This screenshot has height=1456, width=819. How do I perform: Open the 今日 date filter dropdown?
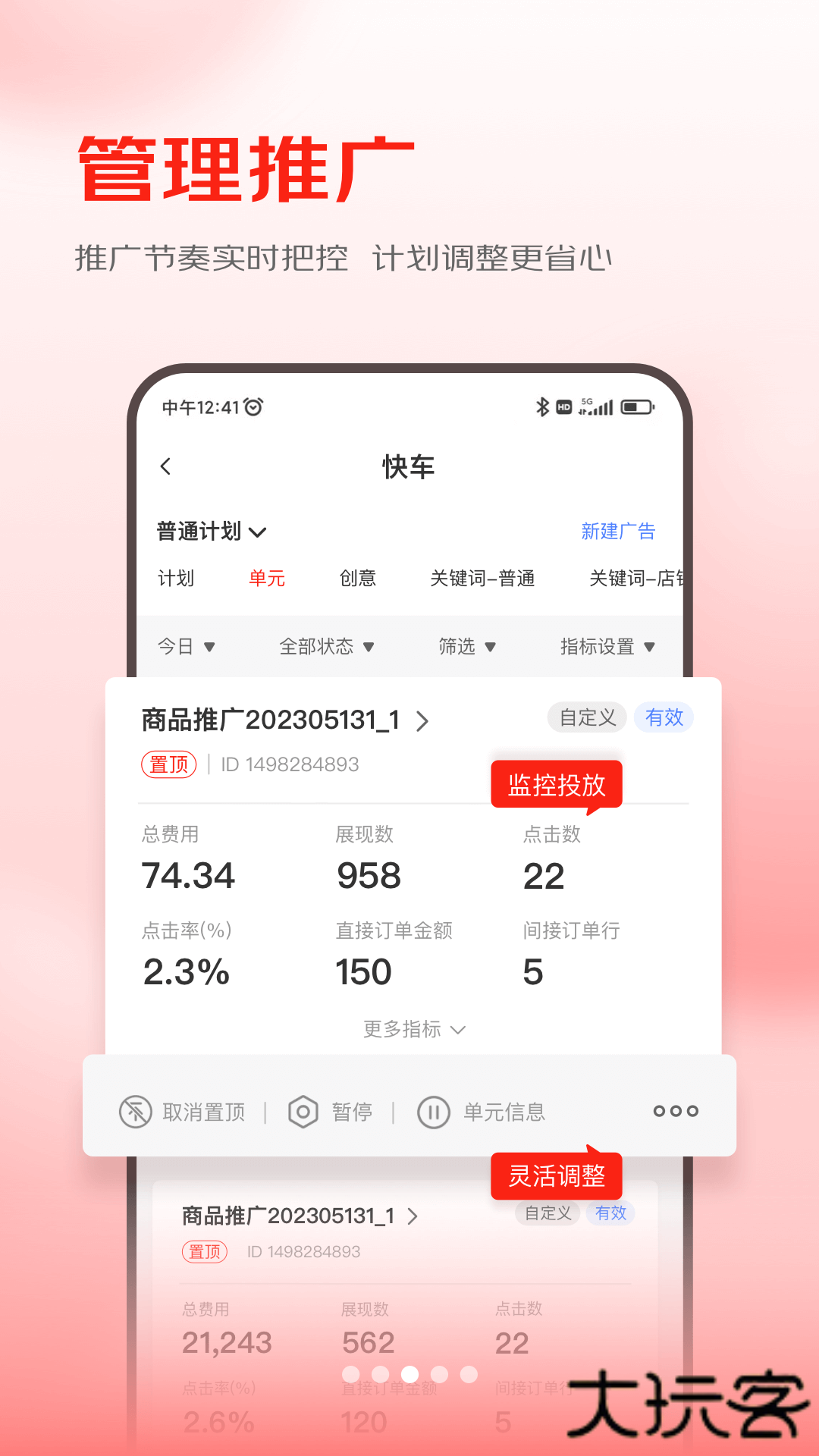click(x=186, y=646)
